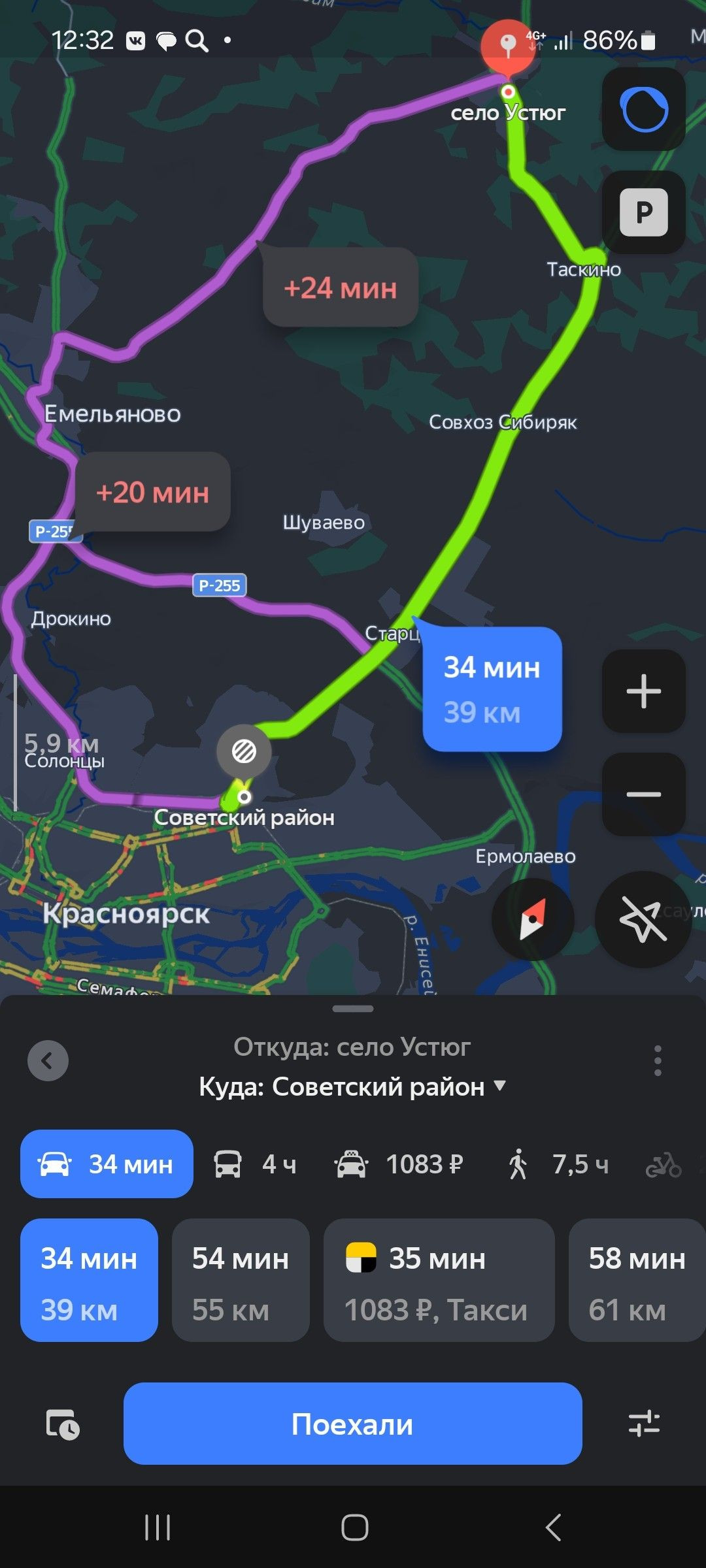Zoom in on the map
Image resolution: width=706 pixels, height=1568 pixels.
[x=643, y=691]
